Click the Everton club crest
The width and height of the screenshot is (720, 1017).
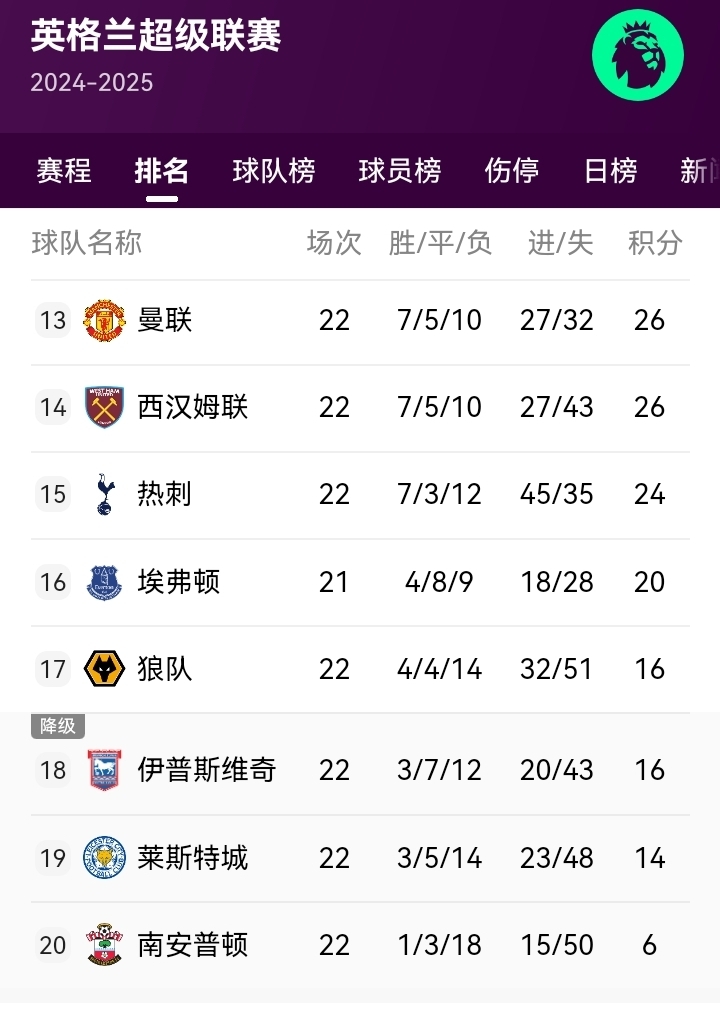(104, 582)
